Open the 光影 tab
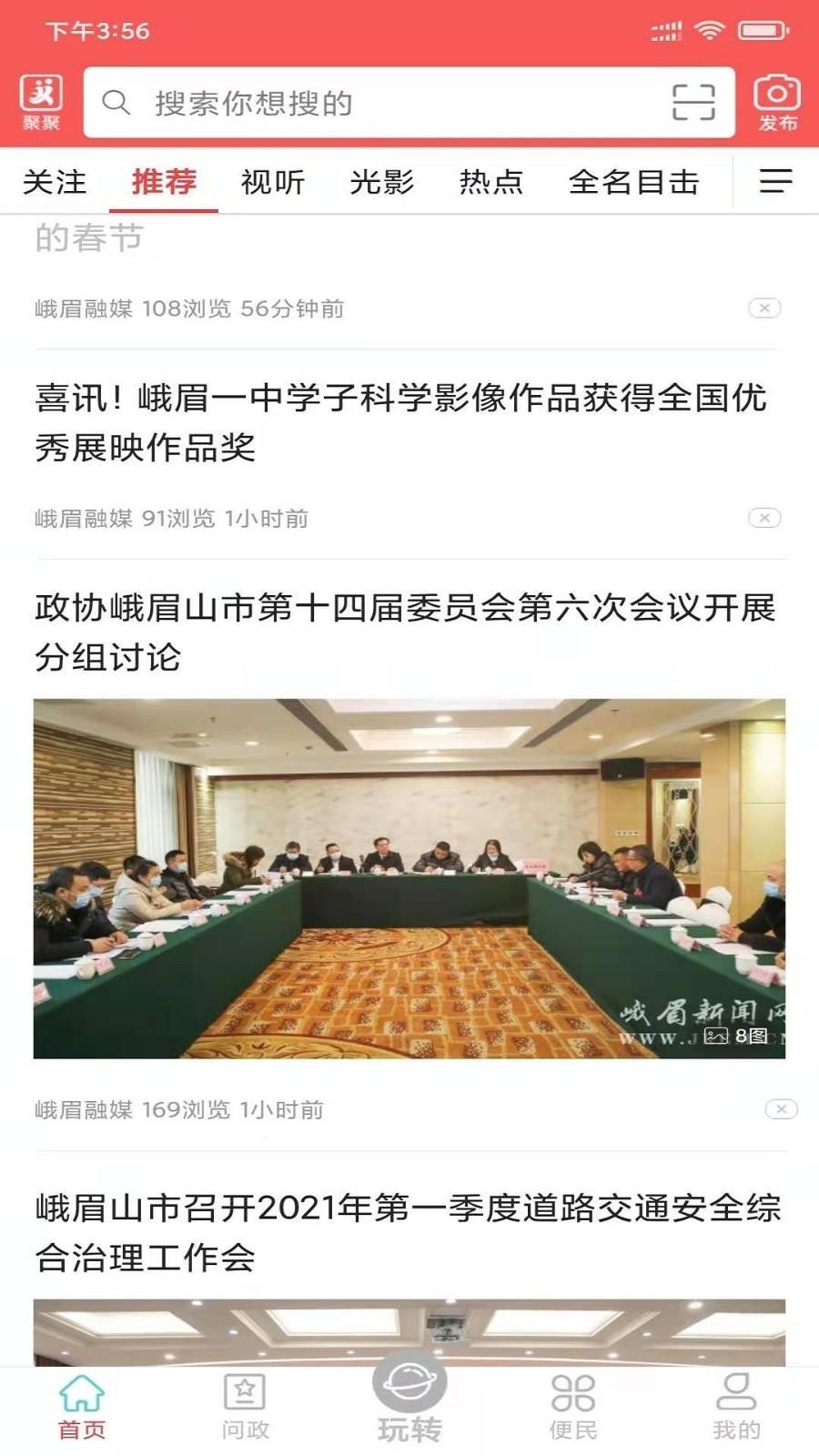 (382, 182)
